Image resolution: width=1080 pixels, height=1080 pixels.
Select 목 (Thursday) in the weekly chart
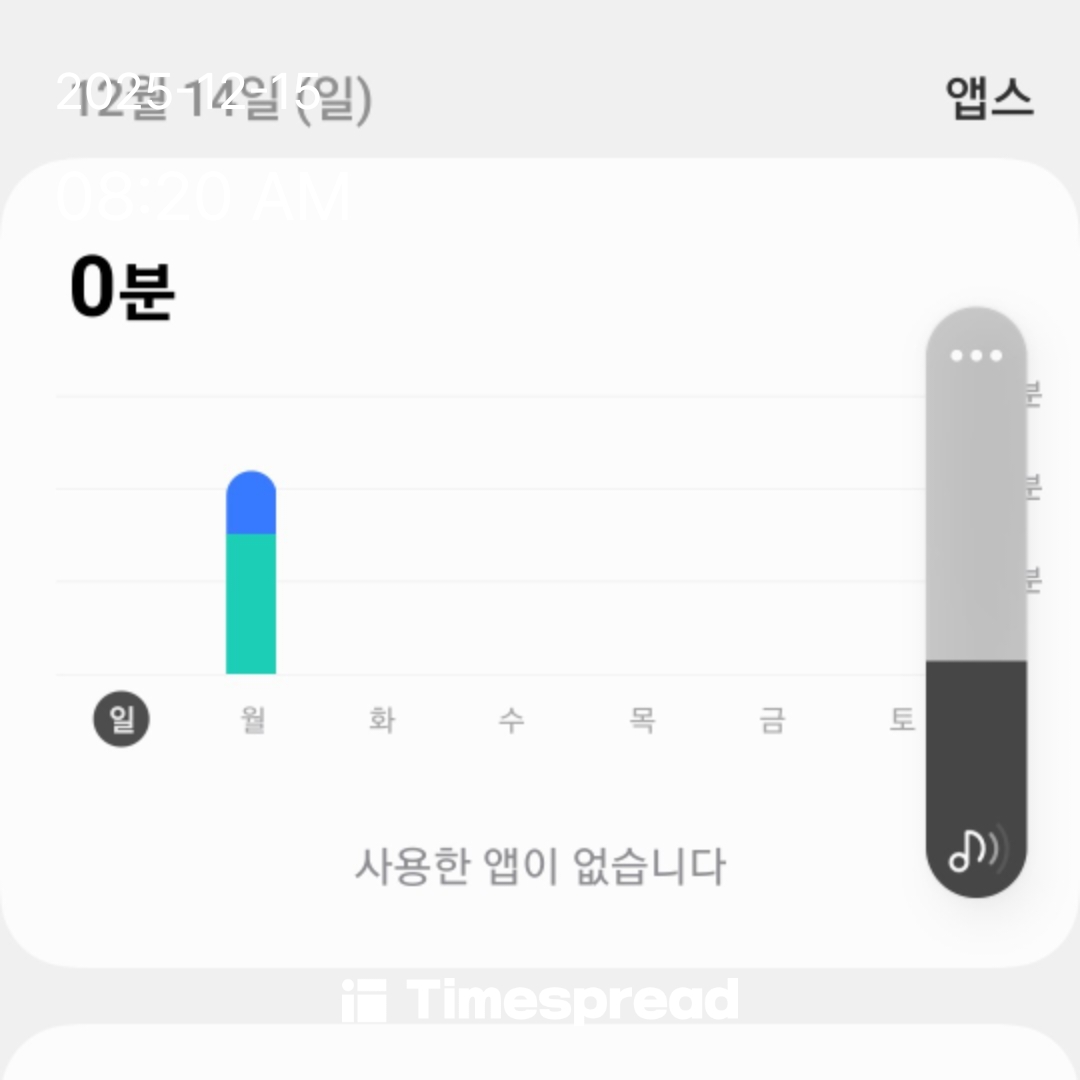tap(641, 720)
